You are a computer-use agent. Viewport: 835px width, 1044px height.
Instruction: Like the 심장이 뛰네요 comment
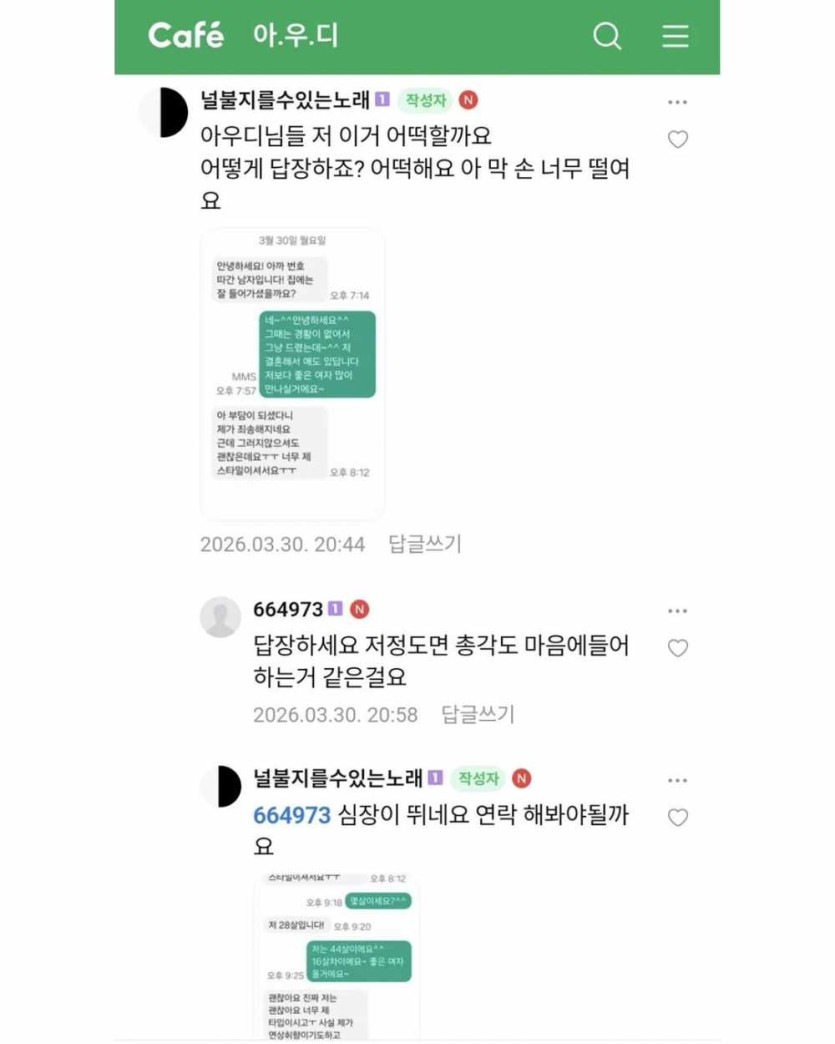(x=677, y=818)
